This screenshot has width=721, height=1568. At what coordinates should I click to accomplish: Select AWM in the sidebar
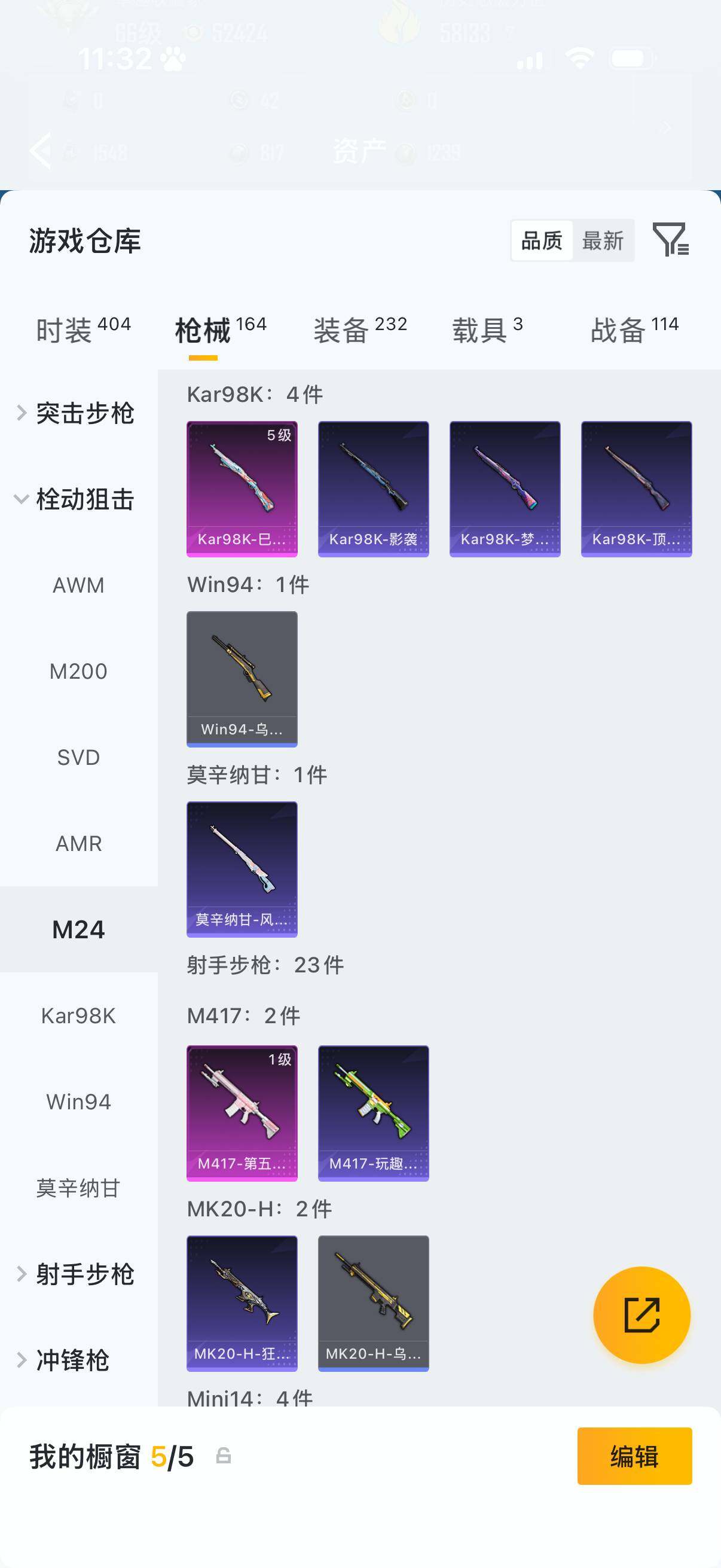point(78,585)
